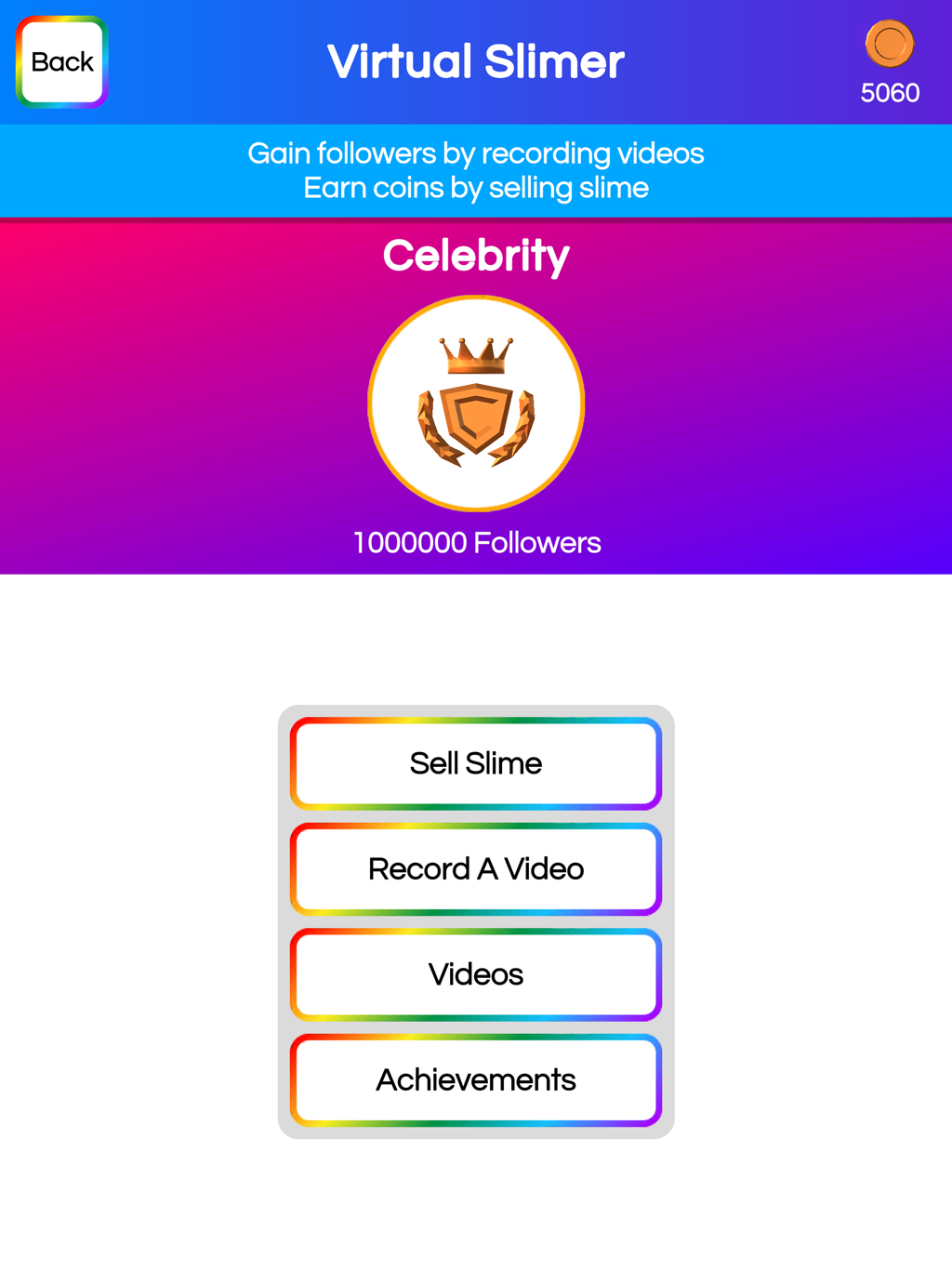Open the Sell Slime option
This screenshot has width=952, height=1270.
475,763
